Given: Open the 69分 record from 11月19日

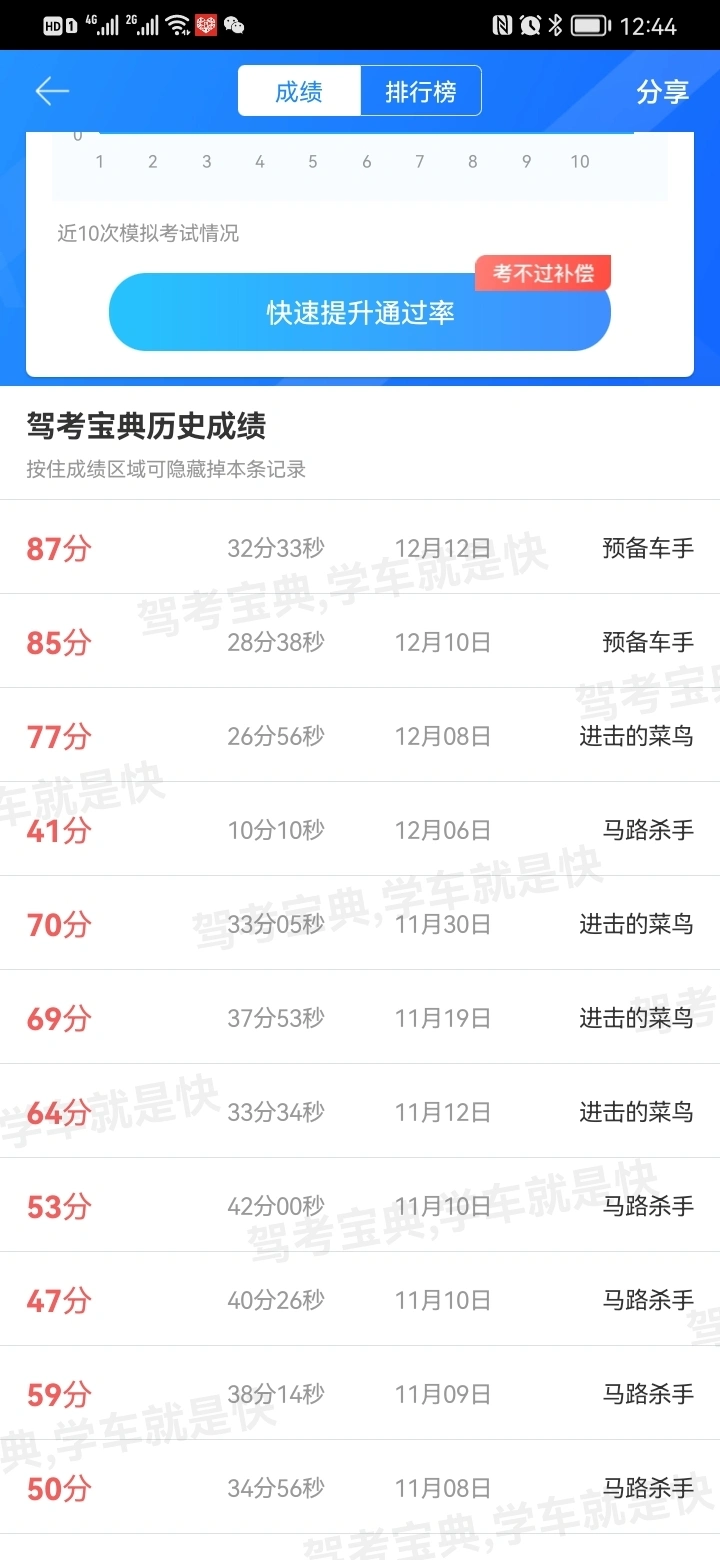Looking at the screenshot, I should [360, 1018].
